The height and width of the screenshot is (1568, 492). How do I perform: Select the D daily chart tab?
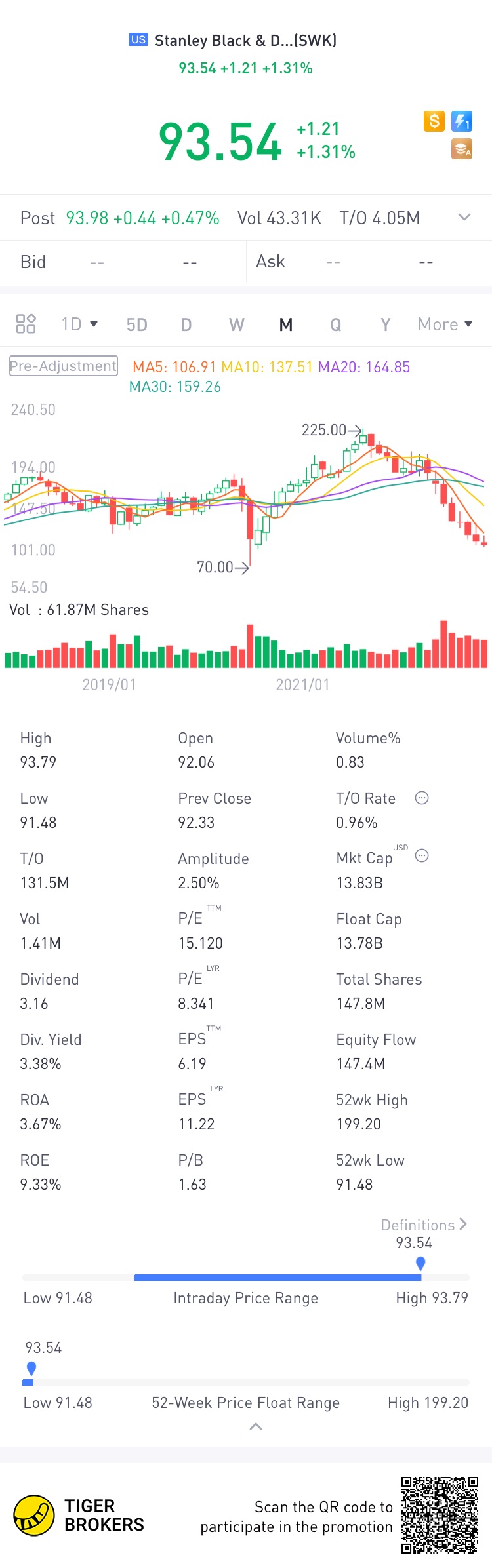(186, 324)
